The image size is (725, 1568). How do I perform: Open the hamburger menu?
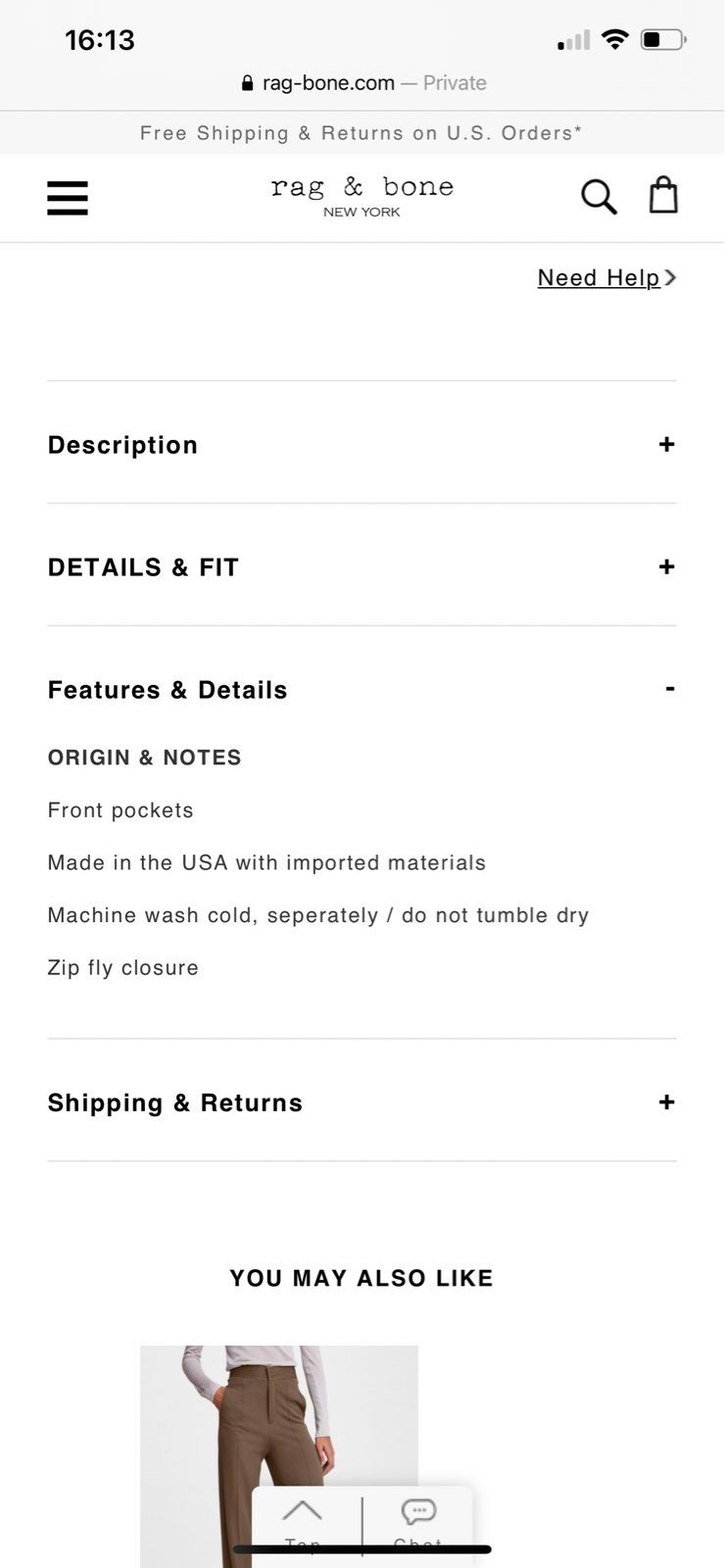68,197
